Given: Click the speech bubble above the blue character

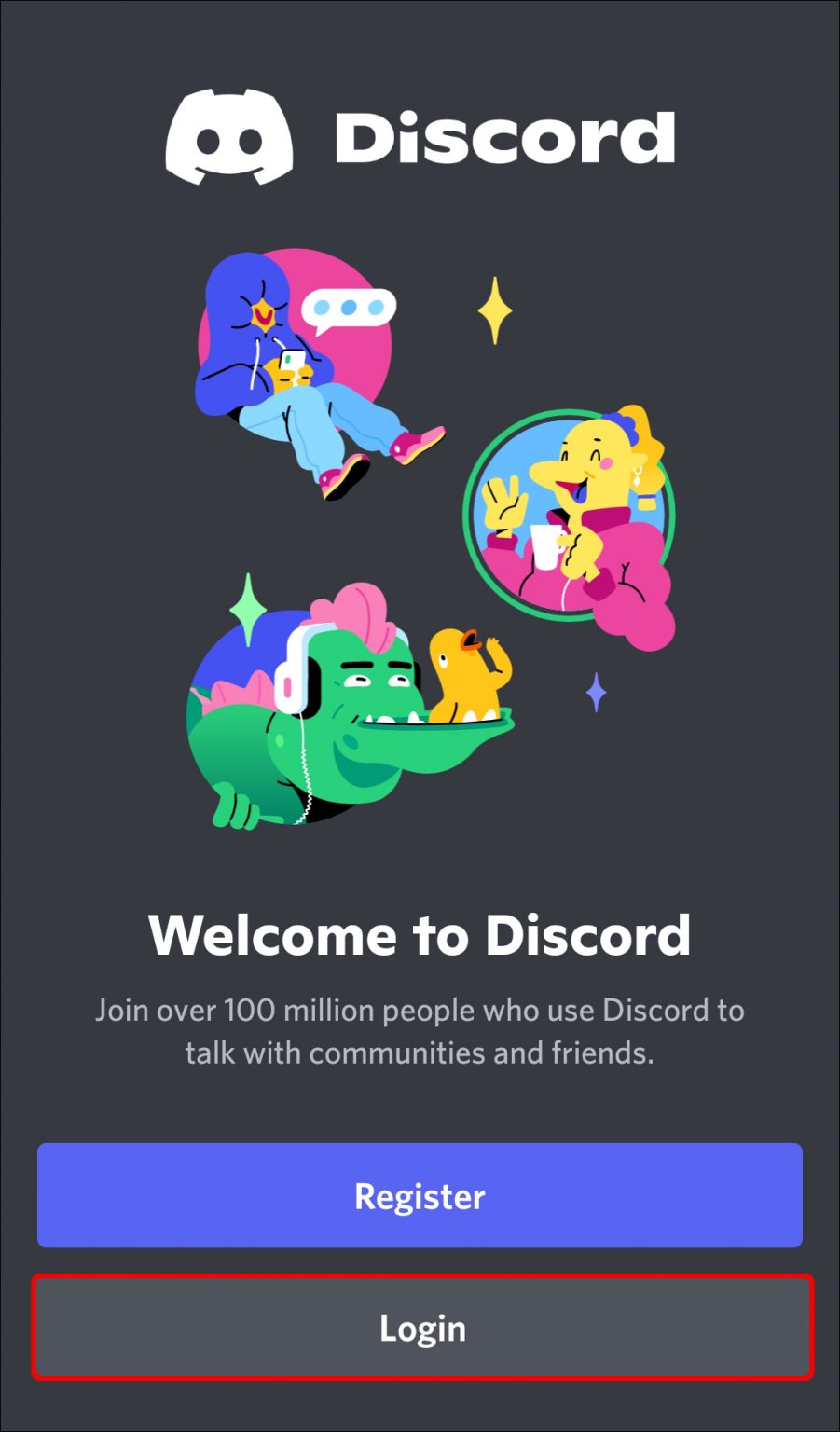Looking at the screenshot, I should tap(350, 308).
